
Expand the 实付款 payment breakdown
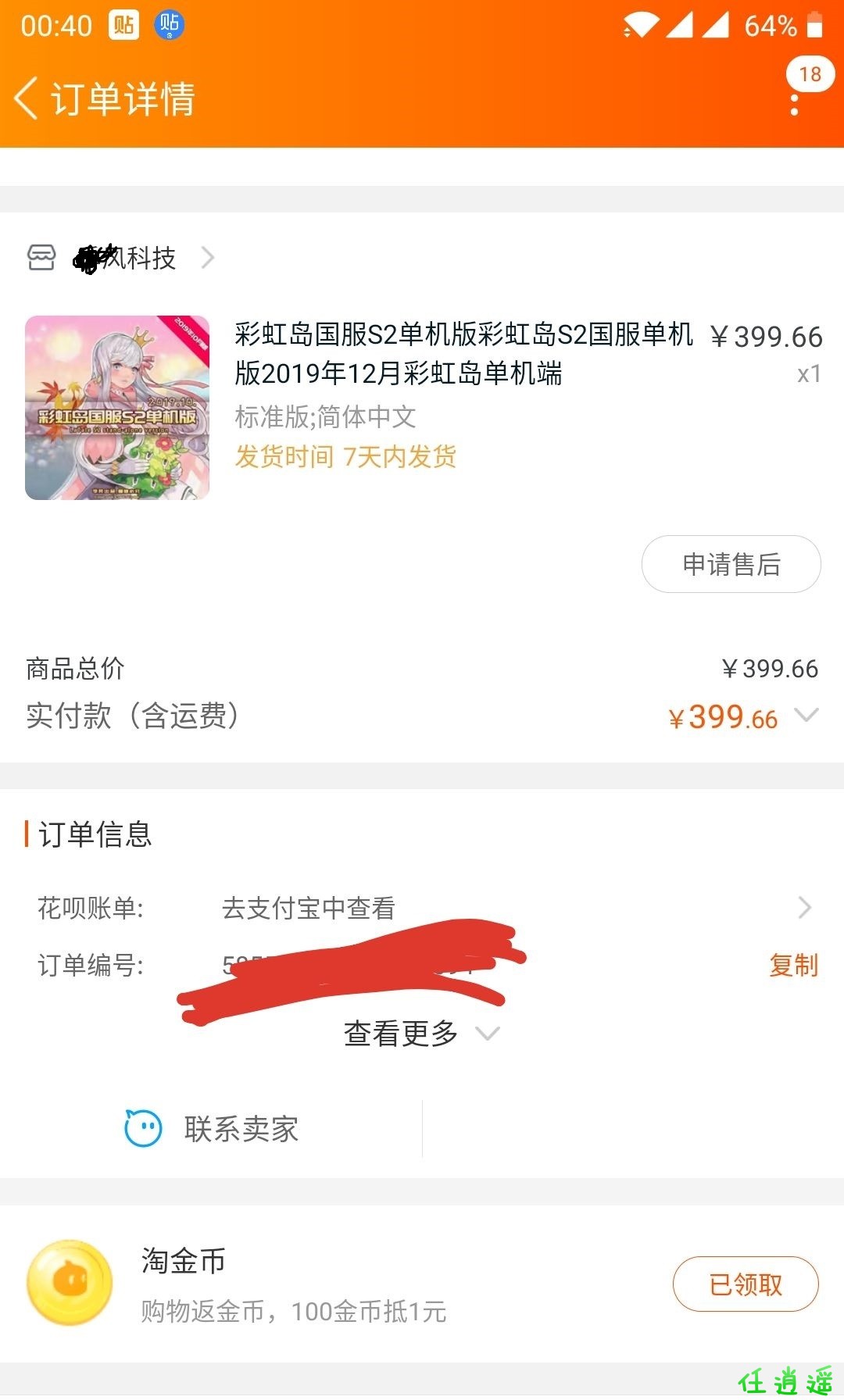[806, 715]
